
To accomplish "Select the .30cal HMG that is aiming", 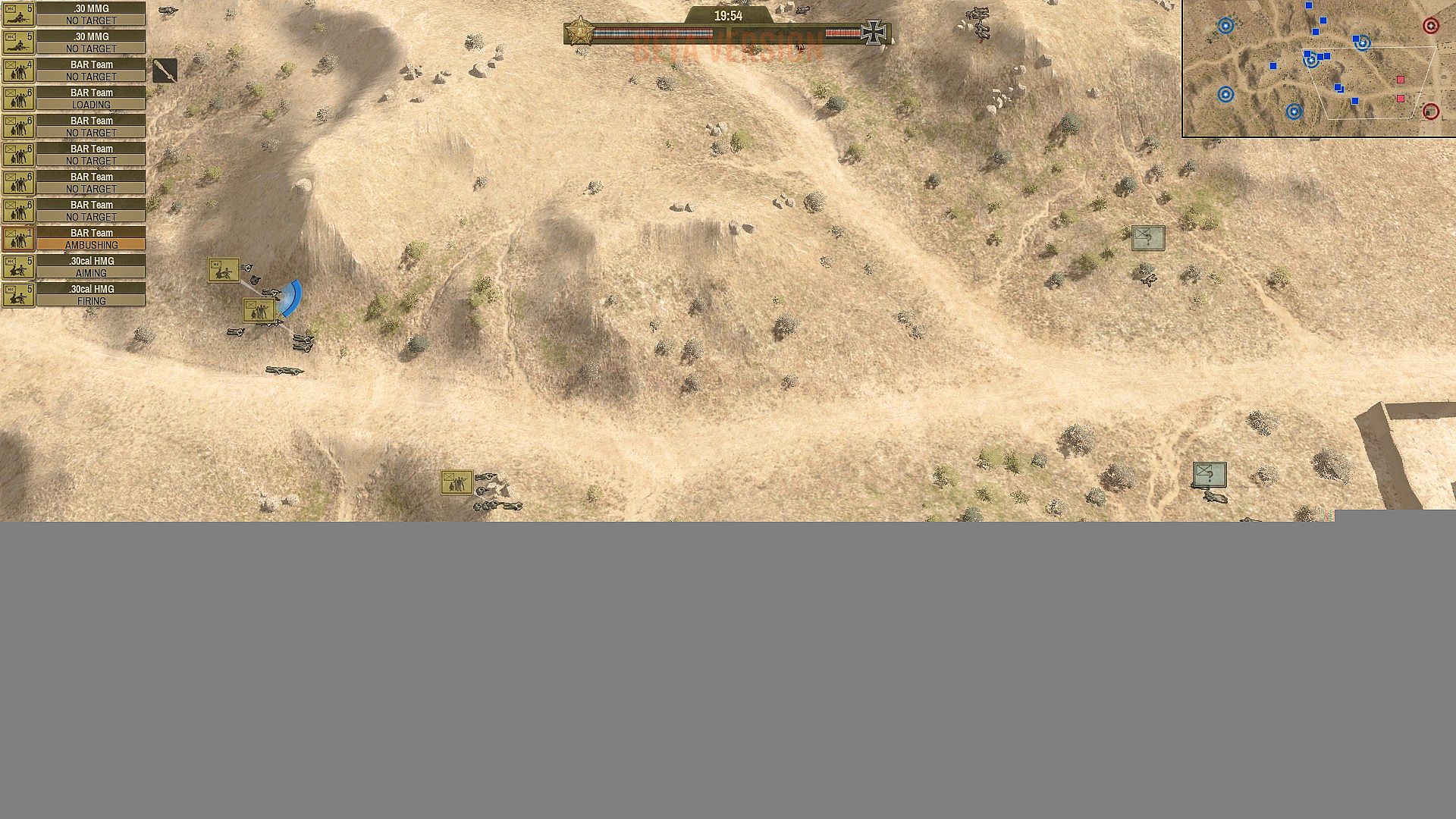I will pyautogui.click(x=90, y=267).
